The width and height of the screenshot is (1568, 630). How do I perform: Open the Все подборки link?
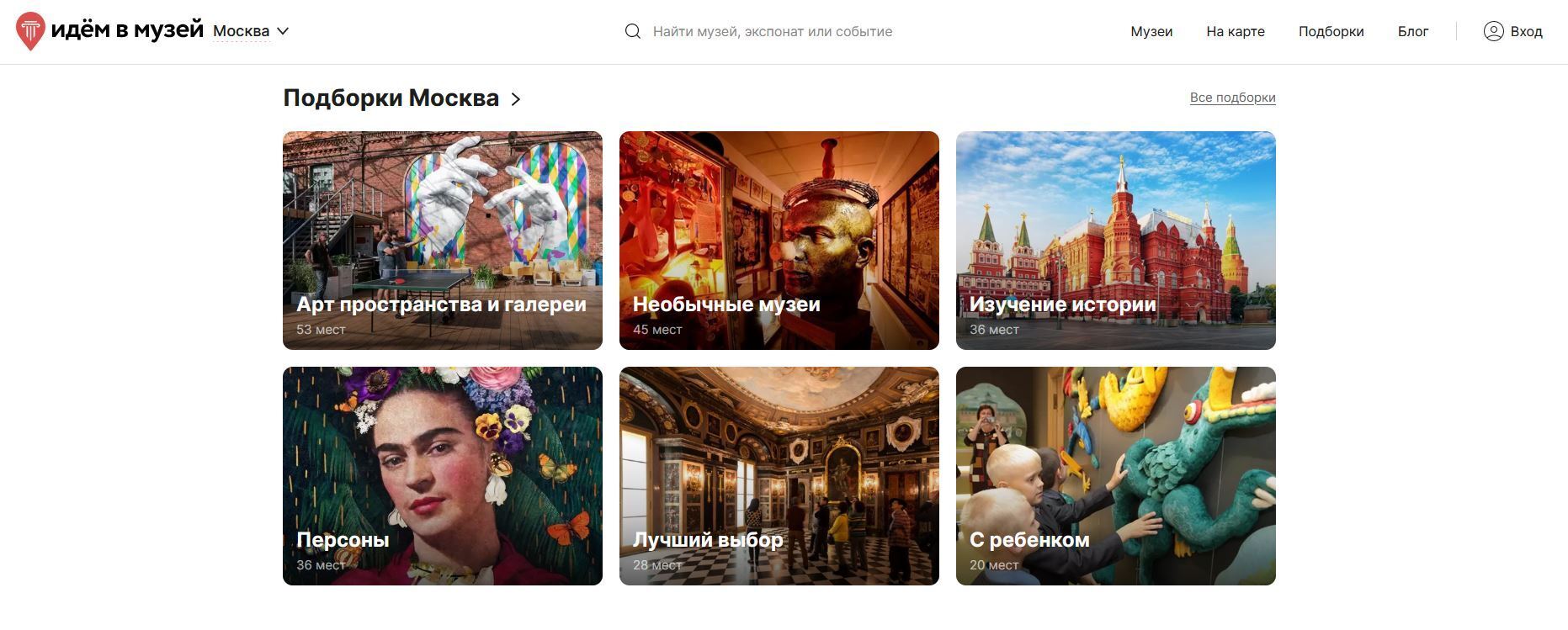[x=1232, y=98]
